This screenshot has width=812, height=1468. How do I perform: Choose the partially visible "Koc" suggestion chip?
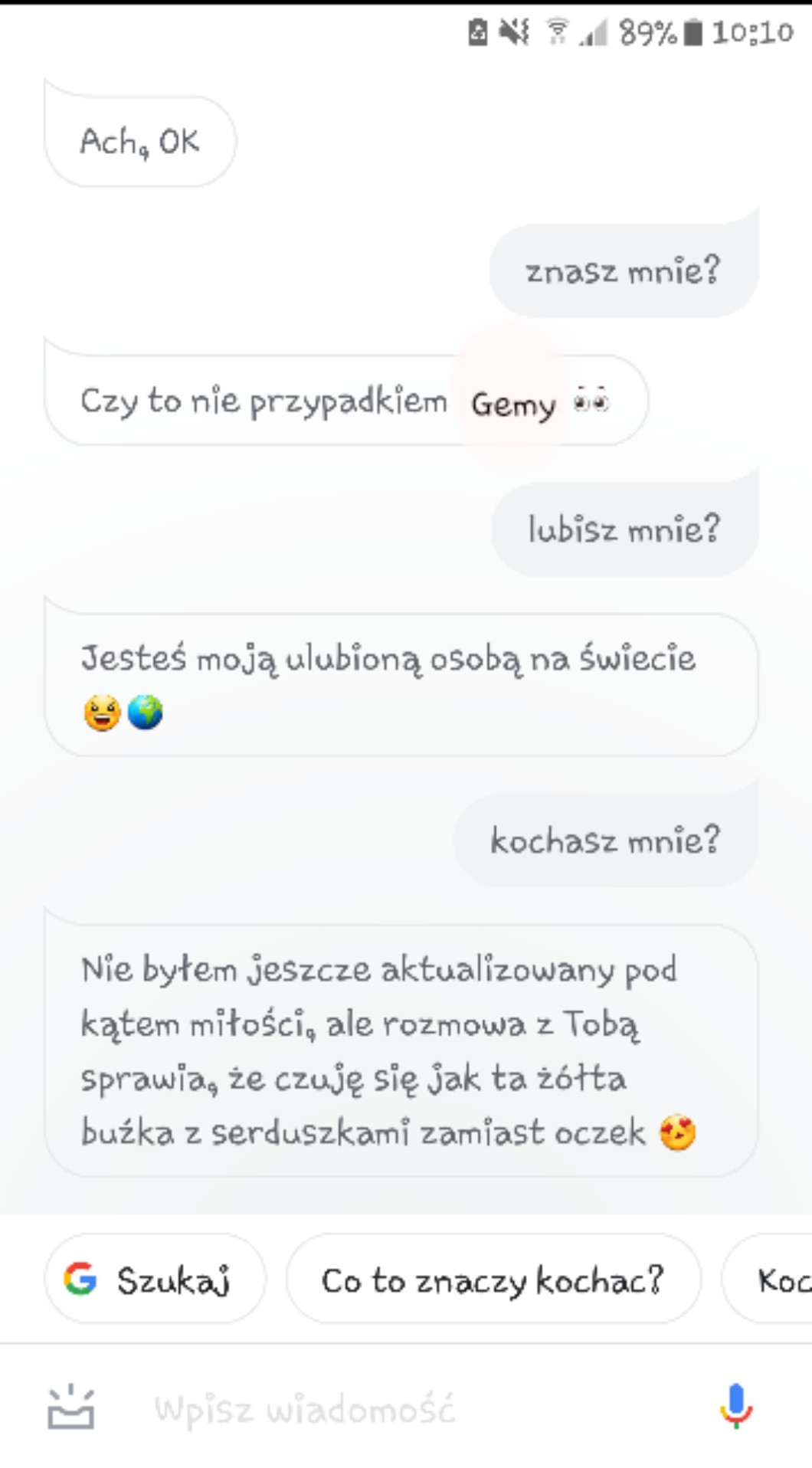click(x=775, y=1280)
